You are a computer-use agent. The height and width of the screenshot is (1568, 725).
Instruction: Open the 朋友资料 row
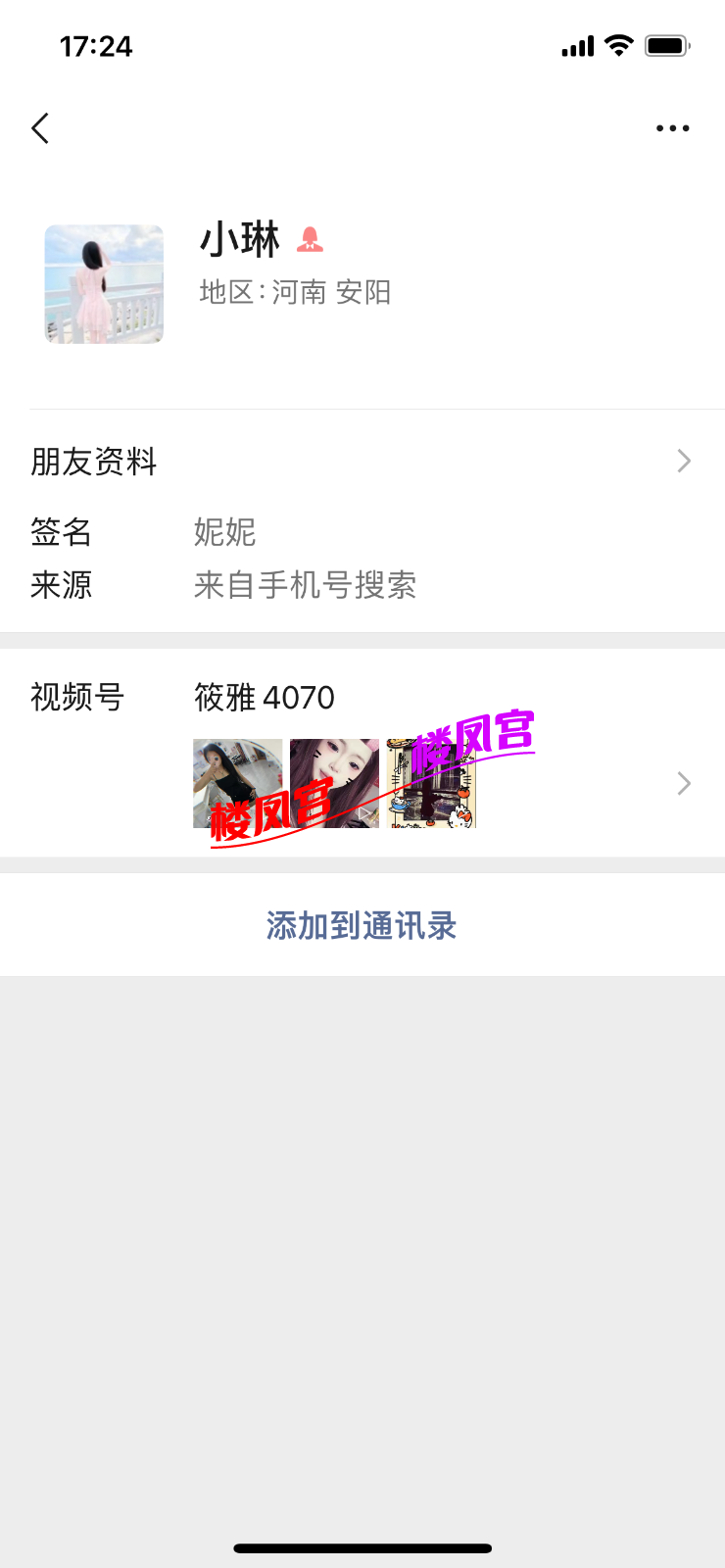point(361,461)
